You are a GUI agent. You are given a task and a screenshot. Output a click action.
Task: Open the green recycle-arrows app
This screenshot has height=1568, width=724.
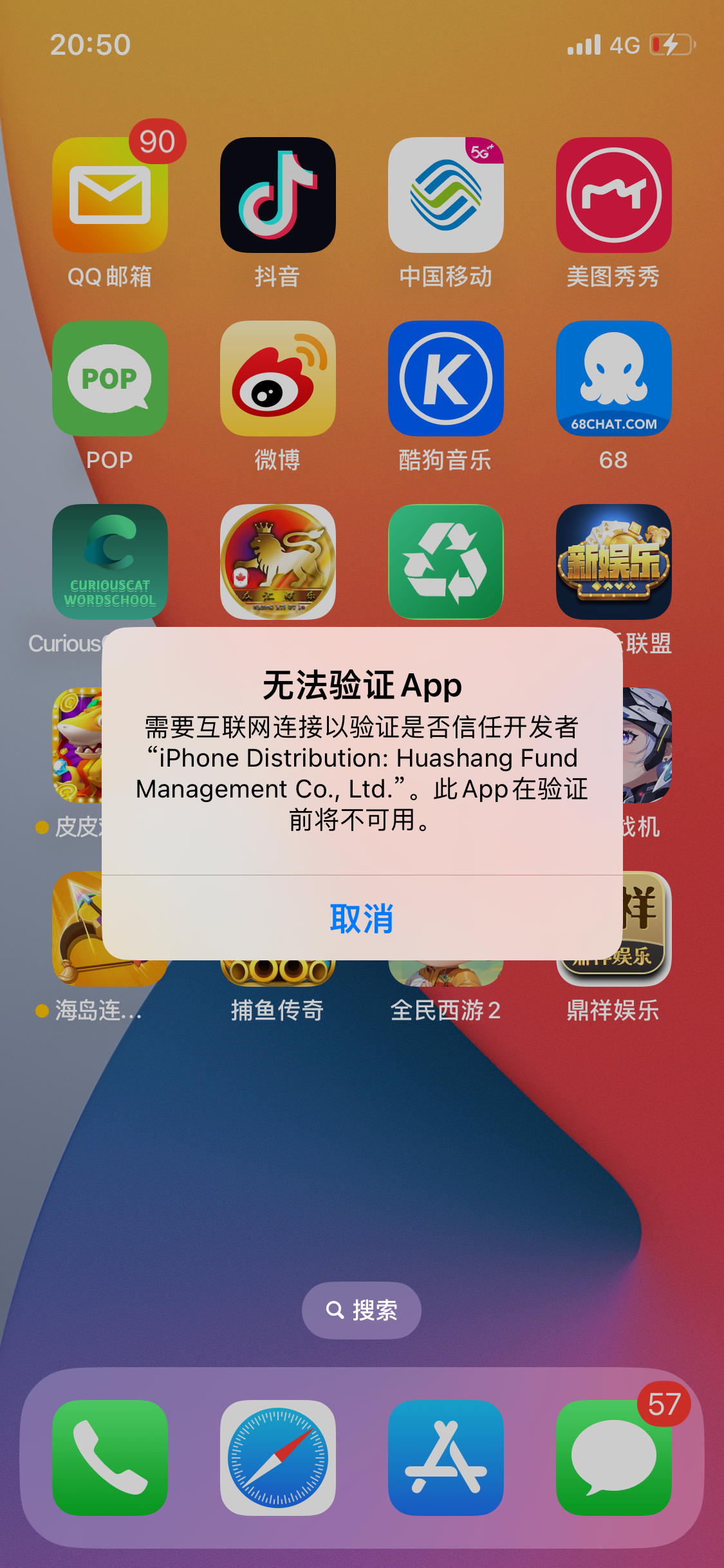pos(445,562)
